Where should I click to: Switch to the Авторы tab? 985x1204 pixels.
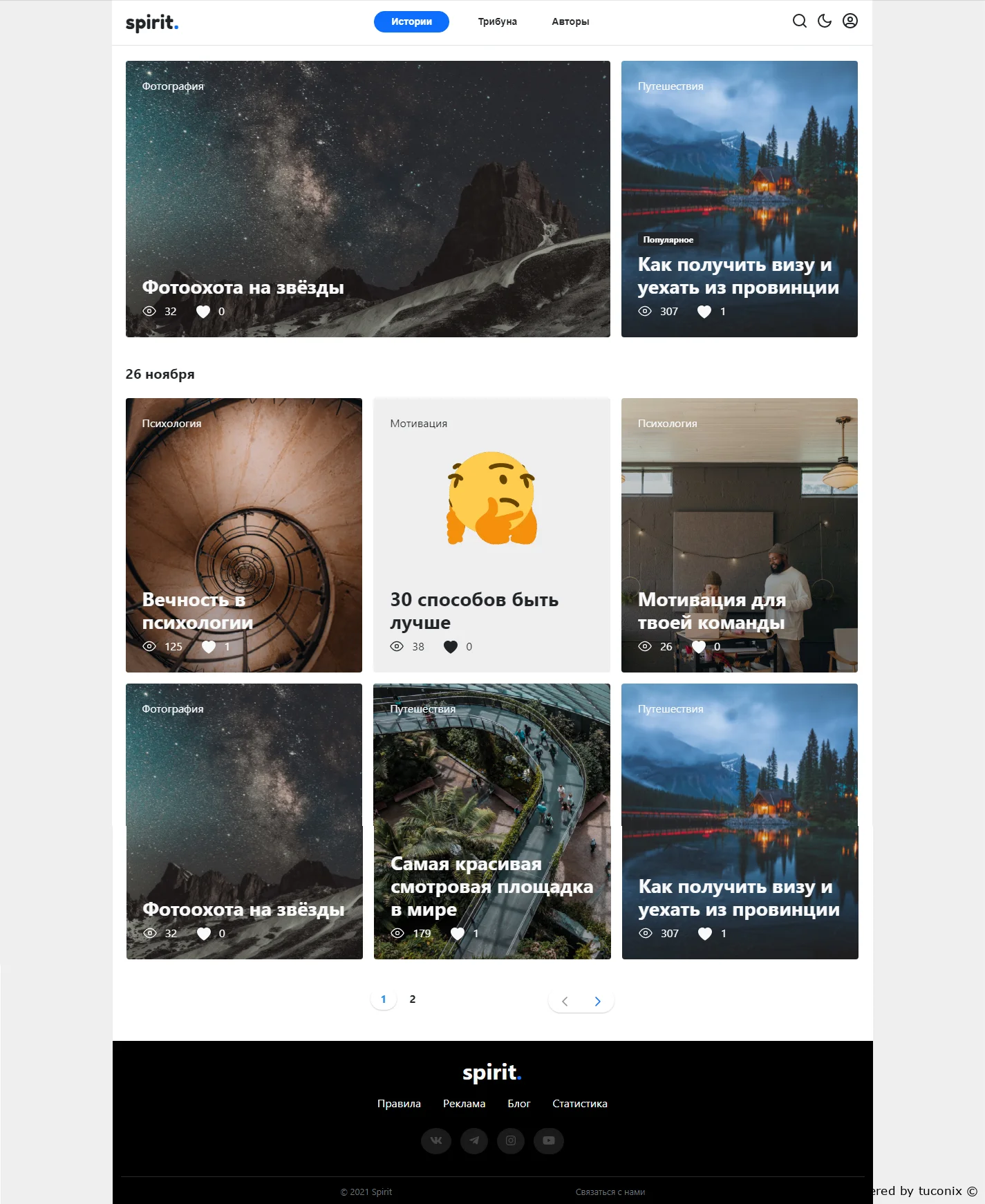tap(570, 21)
